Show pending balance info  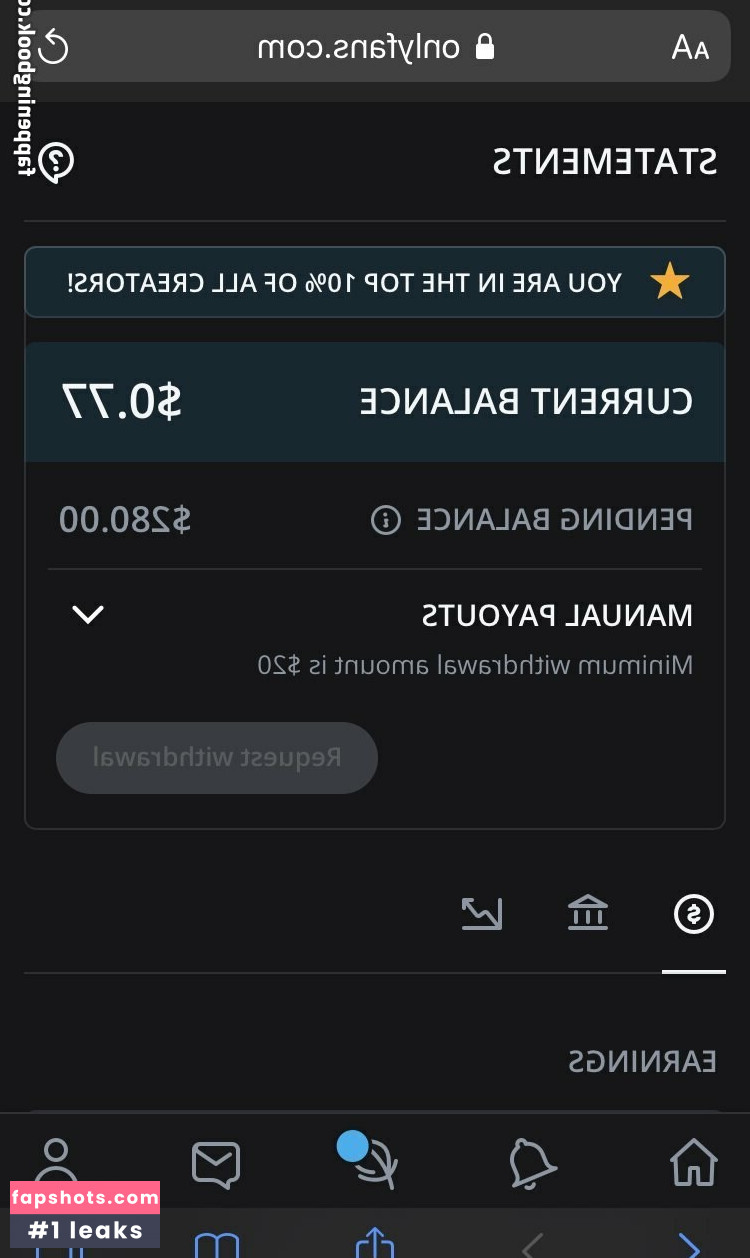tap(386, 520)
